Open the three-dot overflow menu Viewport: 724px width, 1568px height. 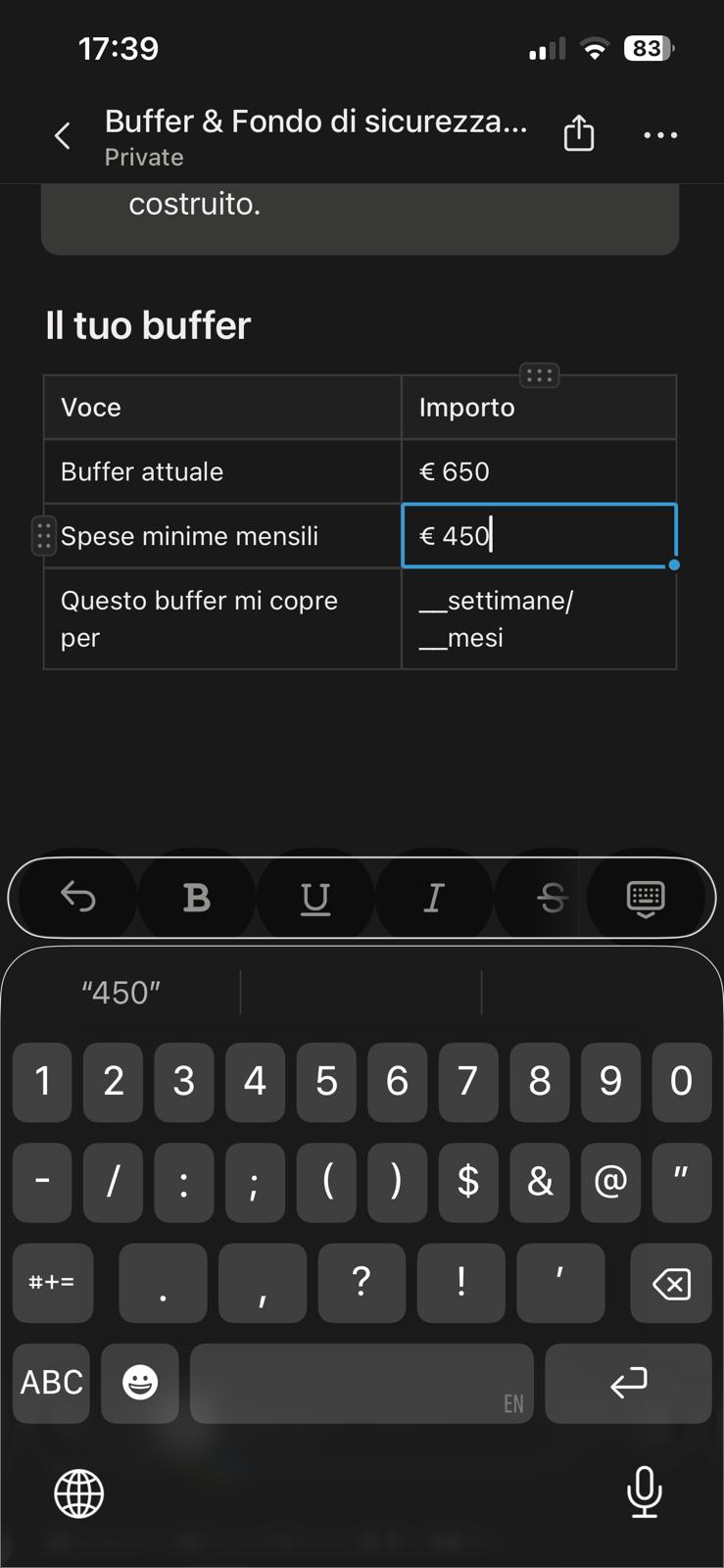coord(660,135)
